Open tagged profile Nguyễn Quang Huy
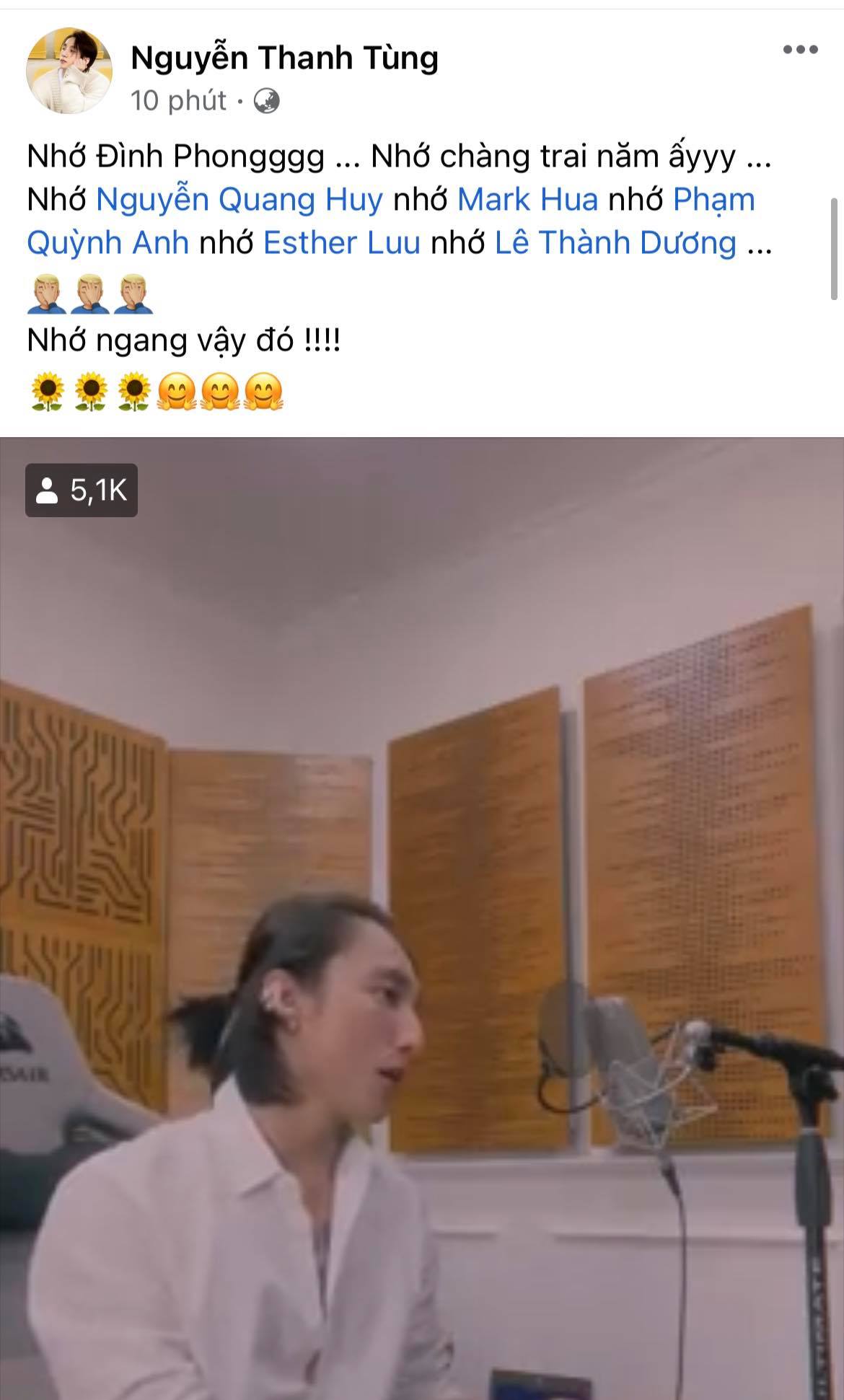This screenshot has height=1400, width=844. coord(239,200)
